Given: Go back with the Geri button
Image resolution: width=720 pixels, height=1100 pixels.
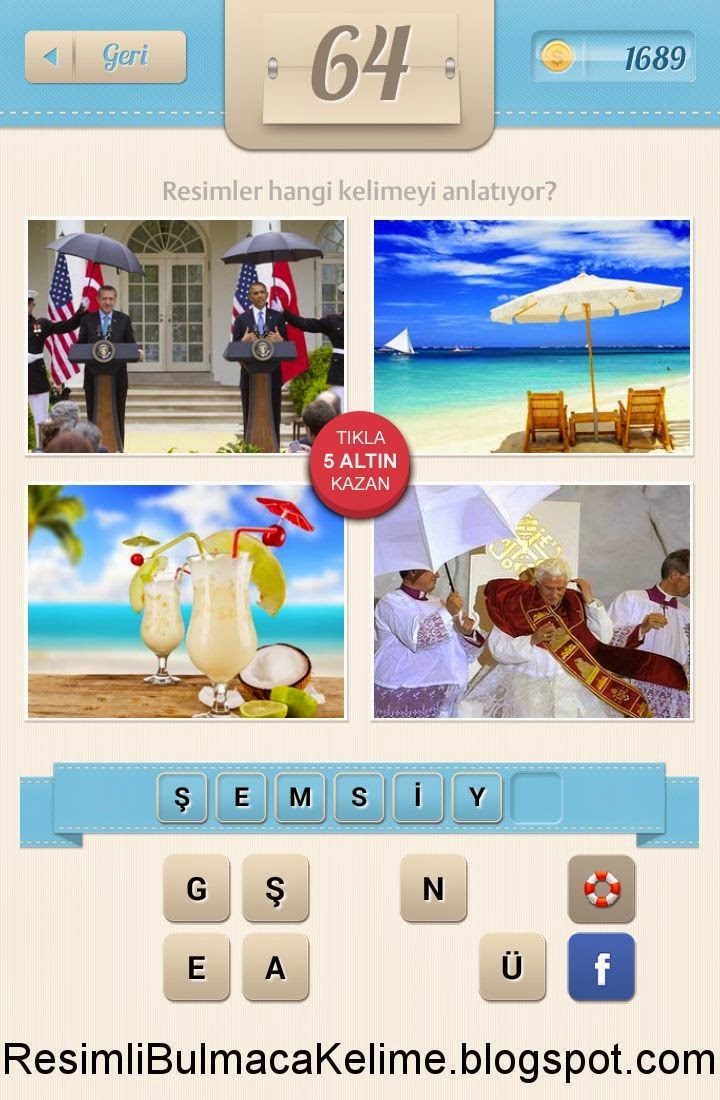Looking at the screenshot, I should (x=106, y=57).
